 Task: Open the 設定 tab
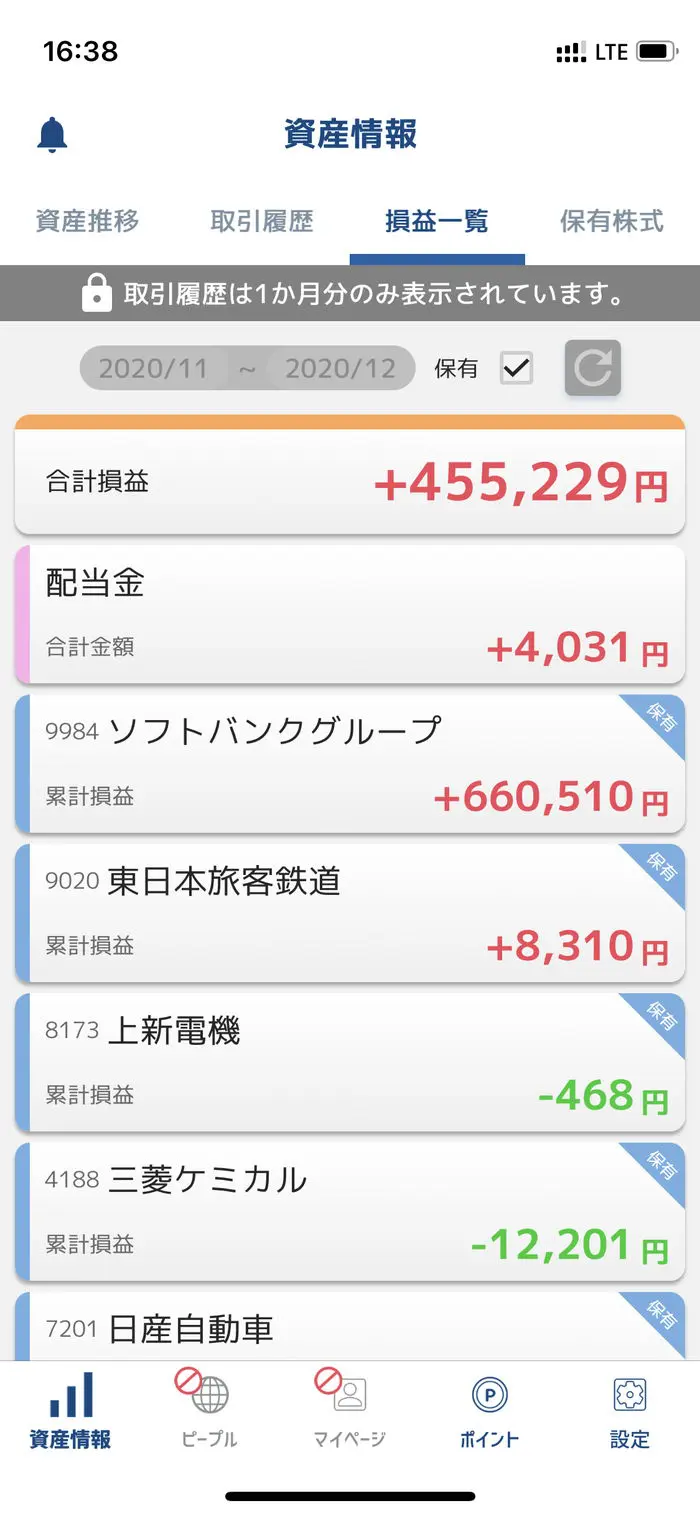(x=630, y=1410)
